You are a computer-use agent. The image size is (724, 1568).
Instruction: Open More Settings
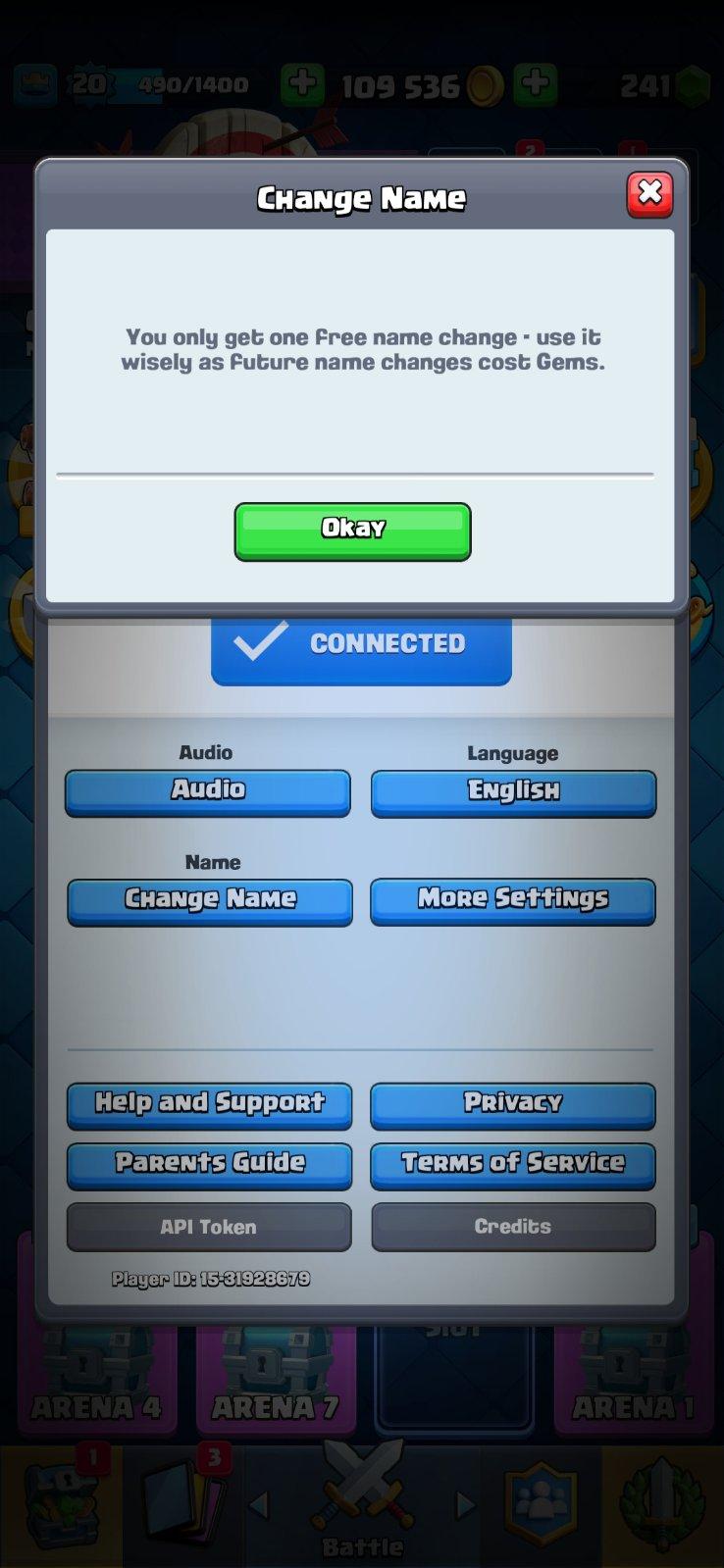pos(512,900)
